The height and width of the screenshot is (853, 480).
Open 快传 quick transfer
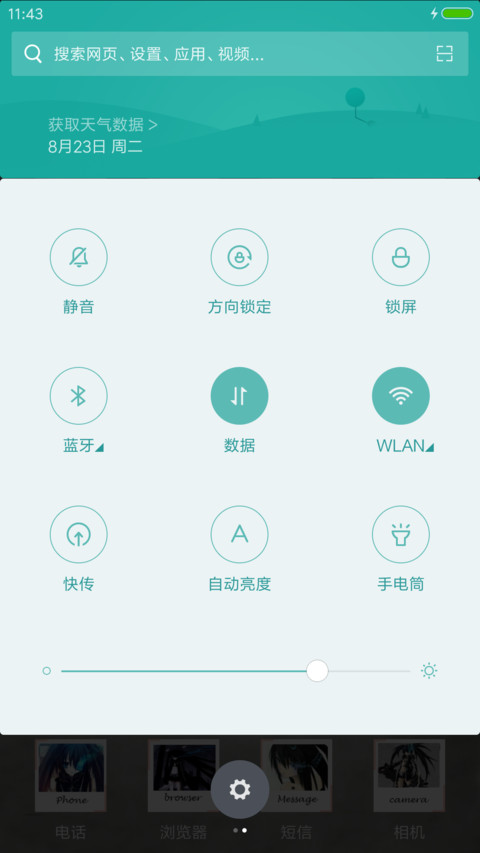[78, 535]
